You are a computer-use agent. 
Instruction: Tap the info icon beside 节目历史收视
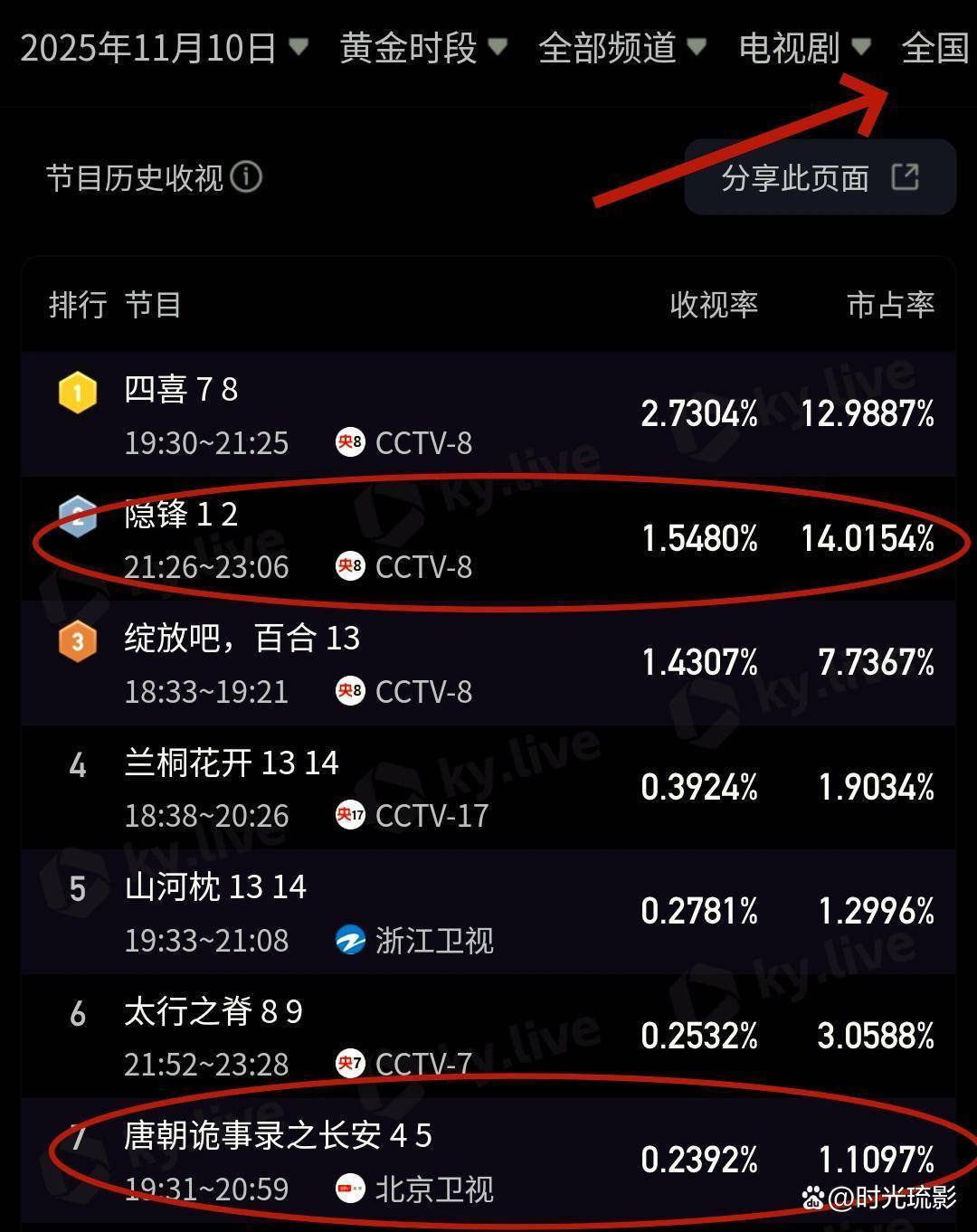(246, 177)
